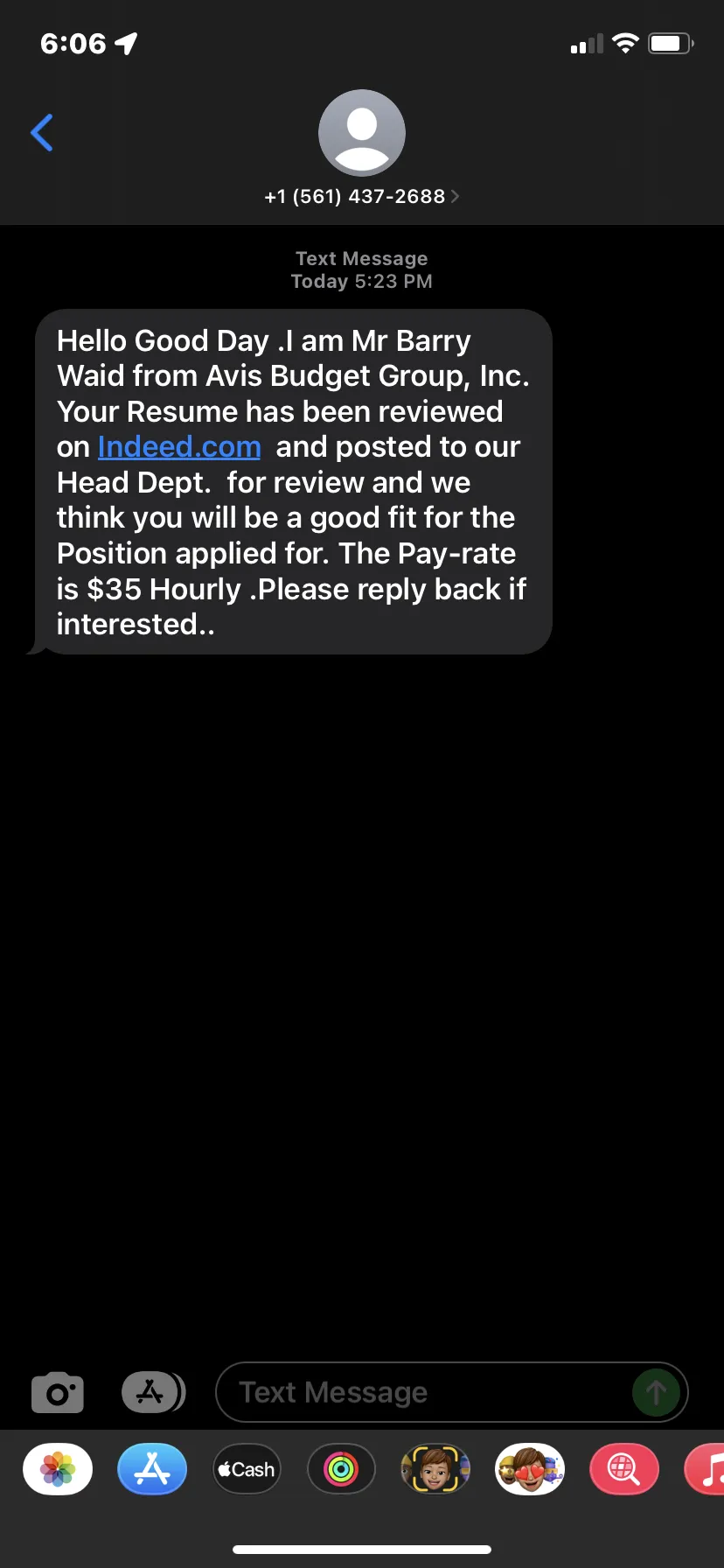Viewport: 724px width, 1568px height.
Task: Open the Memoji stickers app
Action: (530, 1469)
